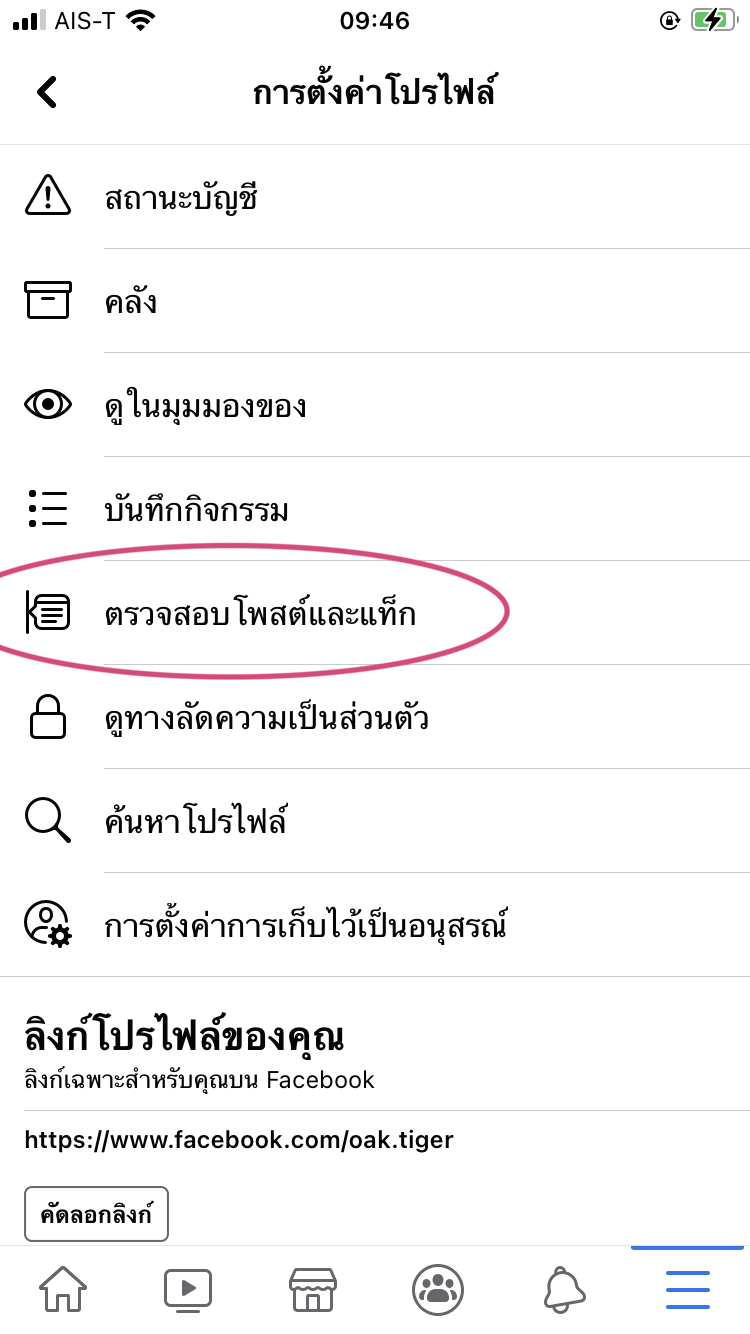750x1334 pixels.
Task: Open ดูทางลัดความเป็นส่วนตัว privacy shortcuts
Action: pyautogui.click(x=375, y=717)
